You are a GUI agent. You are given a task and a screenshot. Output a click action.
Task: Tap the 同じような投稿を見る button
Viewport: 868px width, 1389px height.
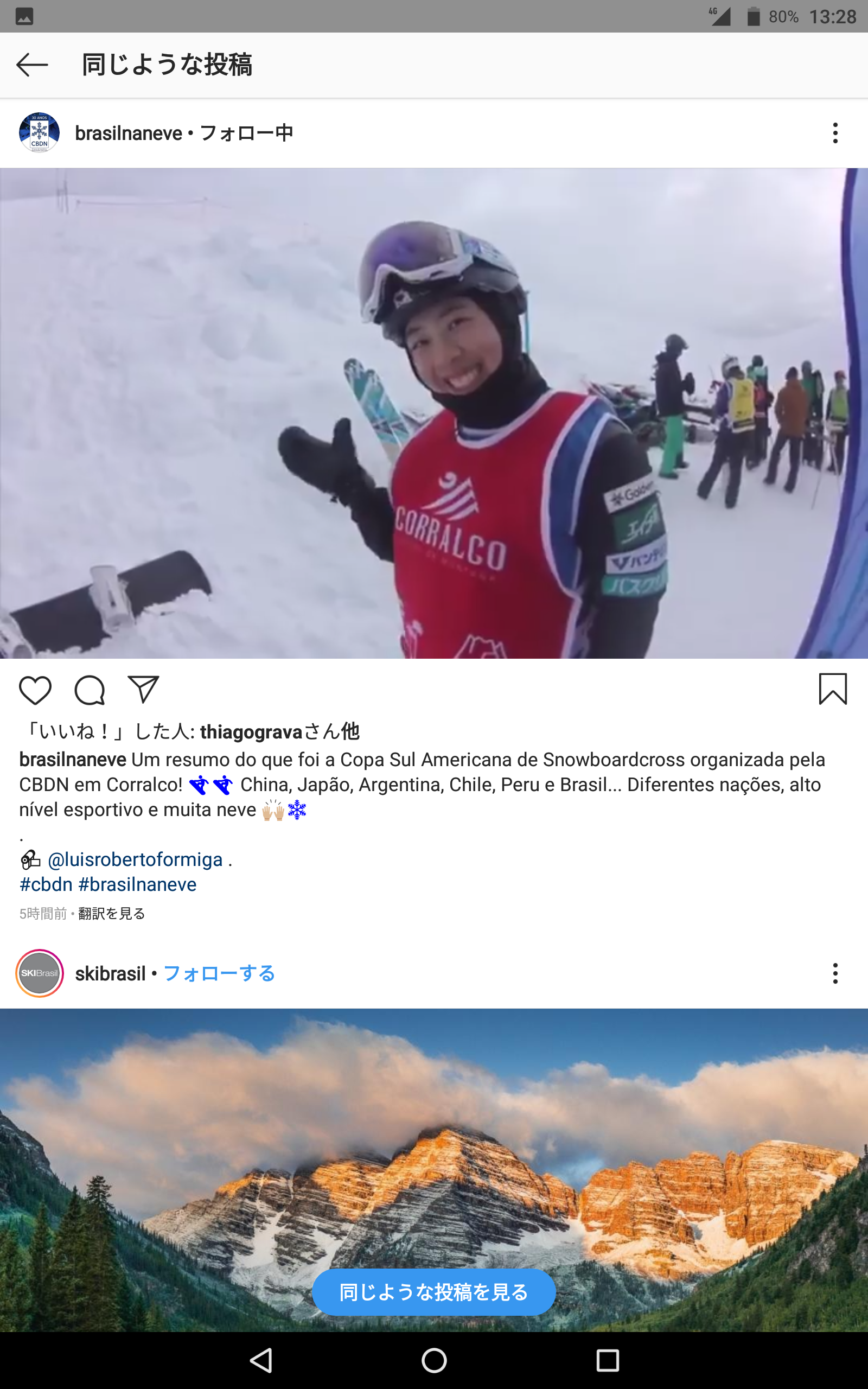433,1292
